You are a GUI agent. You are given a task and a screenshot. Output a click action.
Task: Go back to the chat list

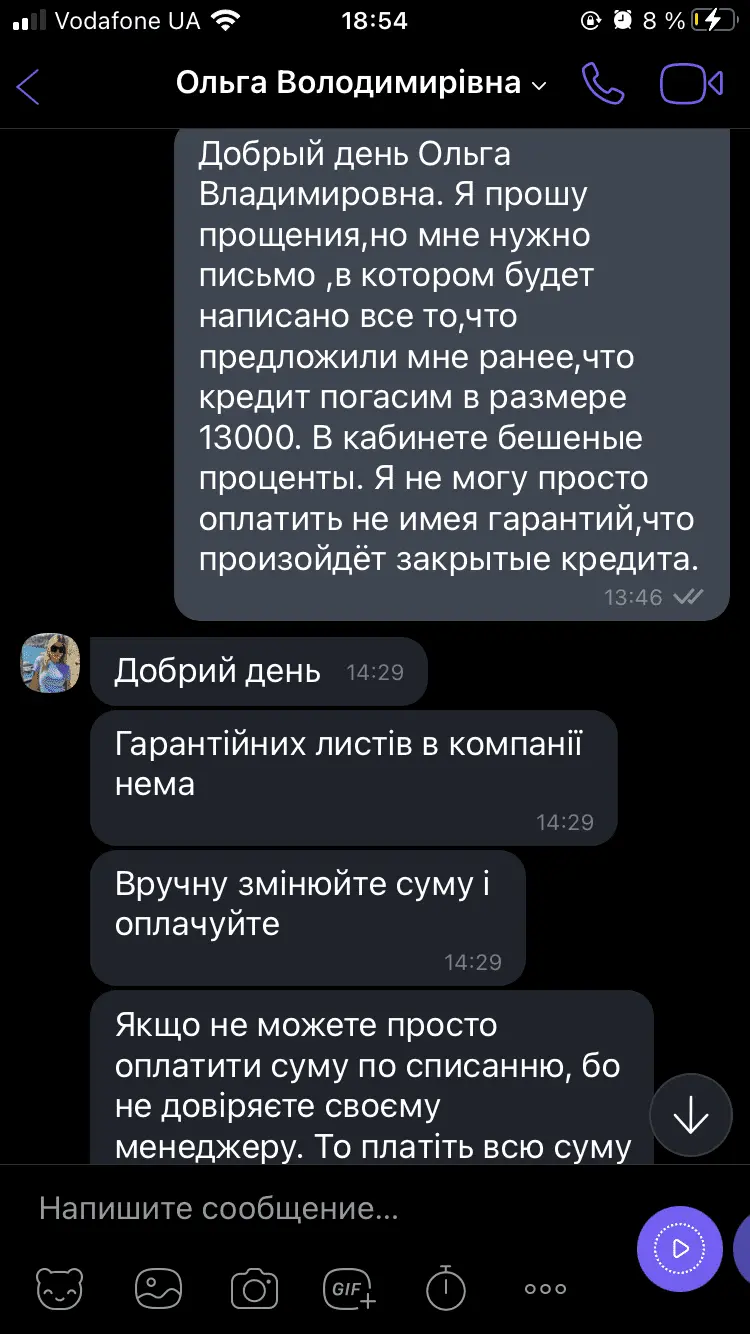tap(28, 86)
